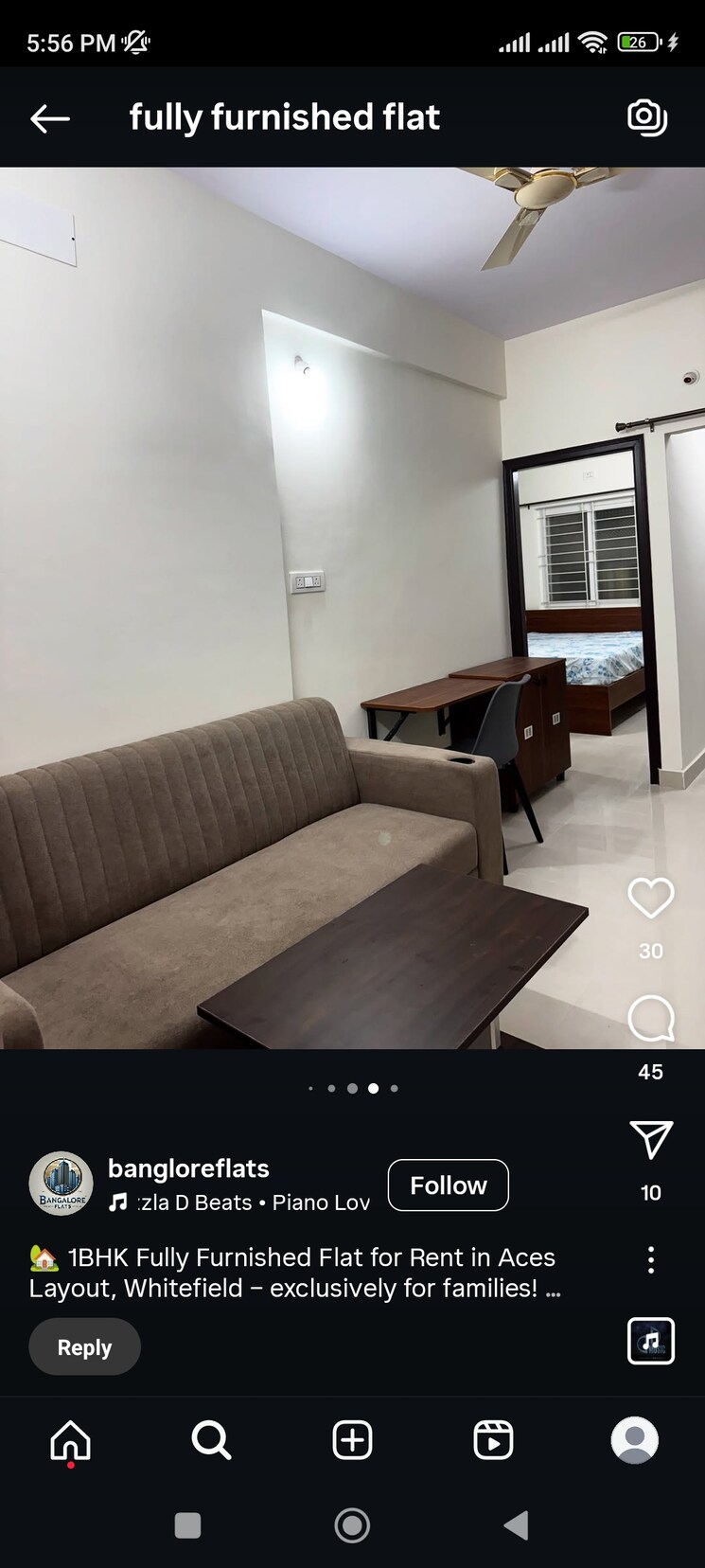This screenshot has height=1568, width=705.
Task: Open the camera from the top bar
Action: click(646, 117)
